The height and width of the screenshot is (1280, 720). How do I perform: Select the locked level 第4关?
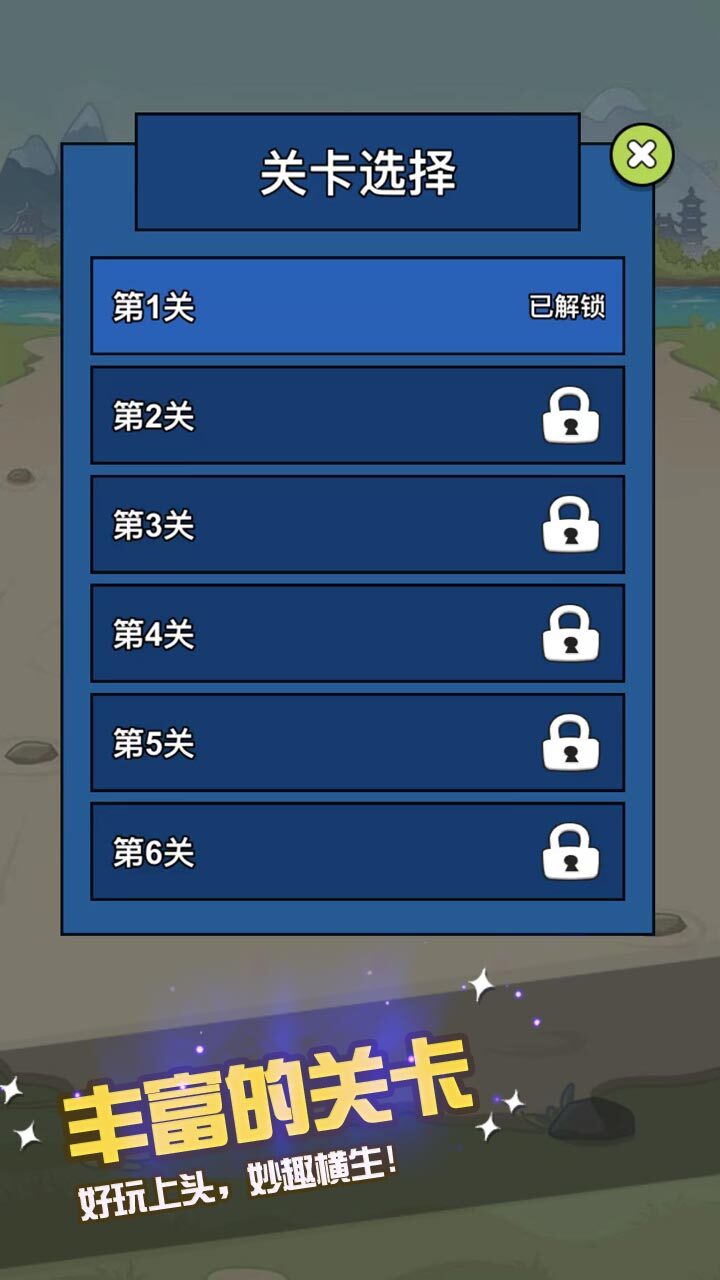300,635
